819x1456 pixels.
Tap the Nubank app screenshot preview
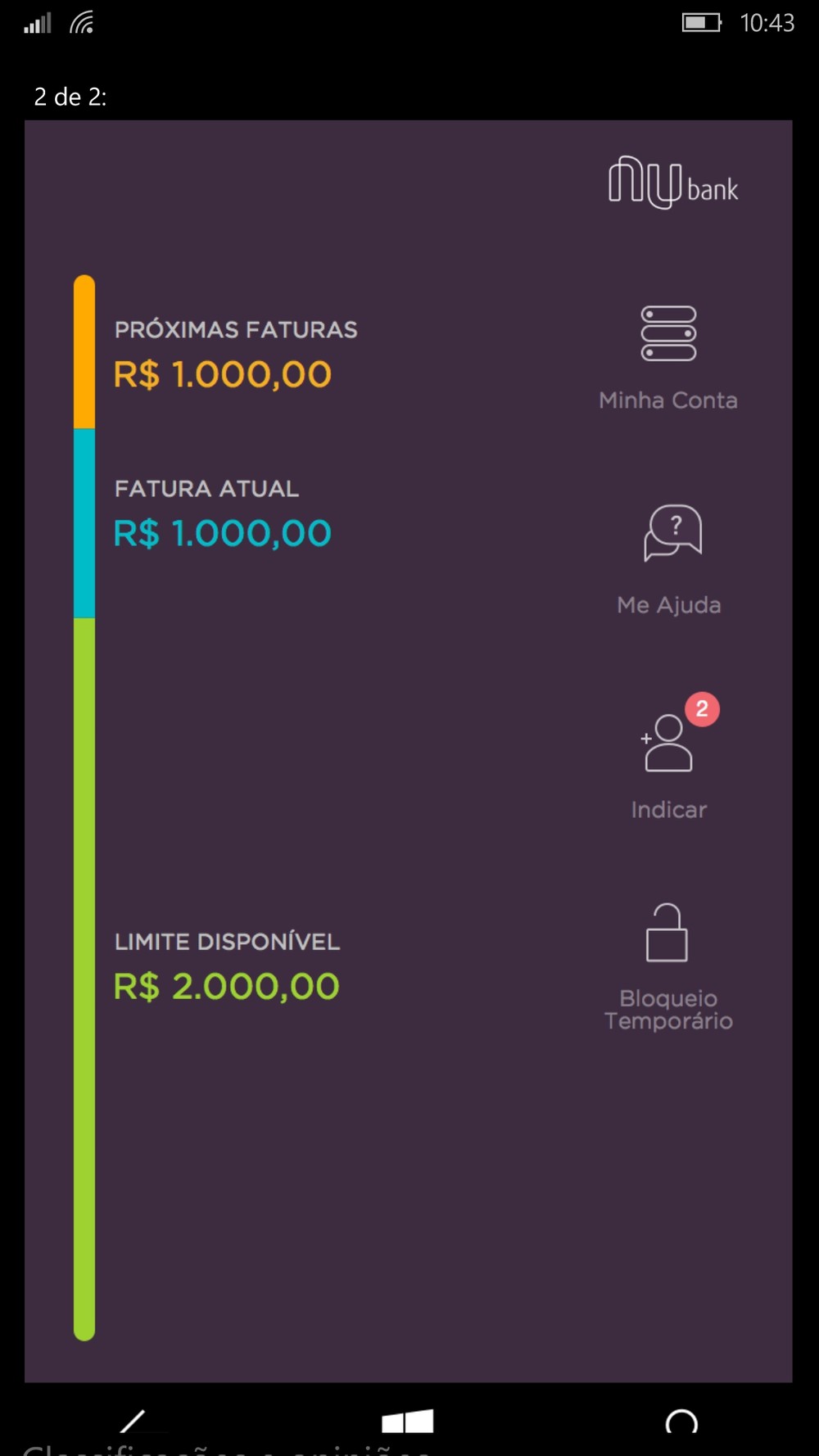pos(408,750)
